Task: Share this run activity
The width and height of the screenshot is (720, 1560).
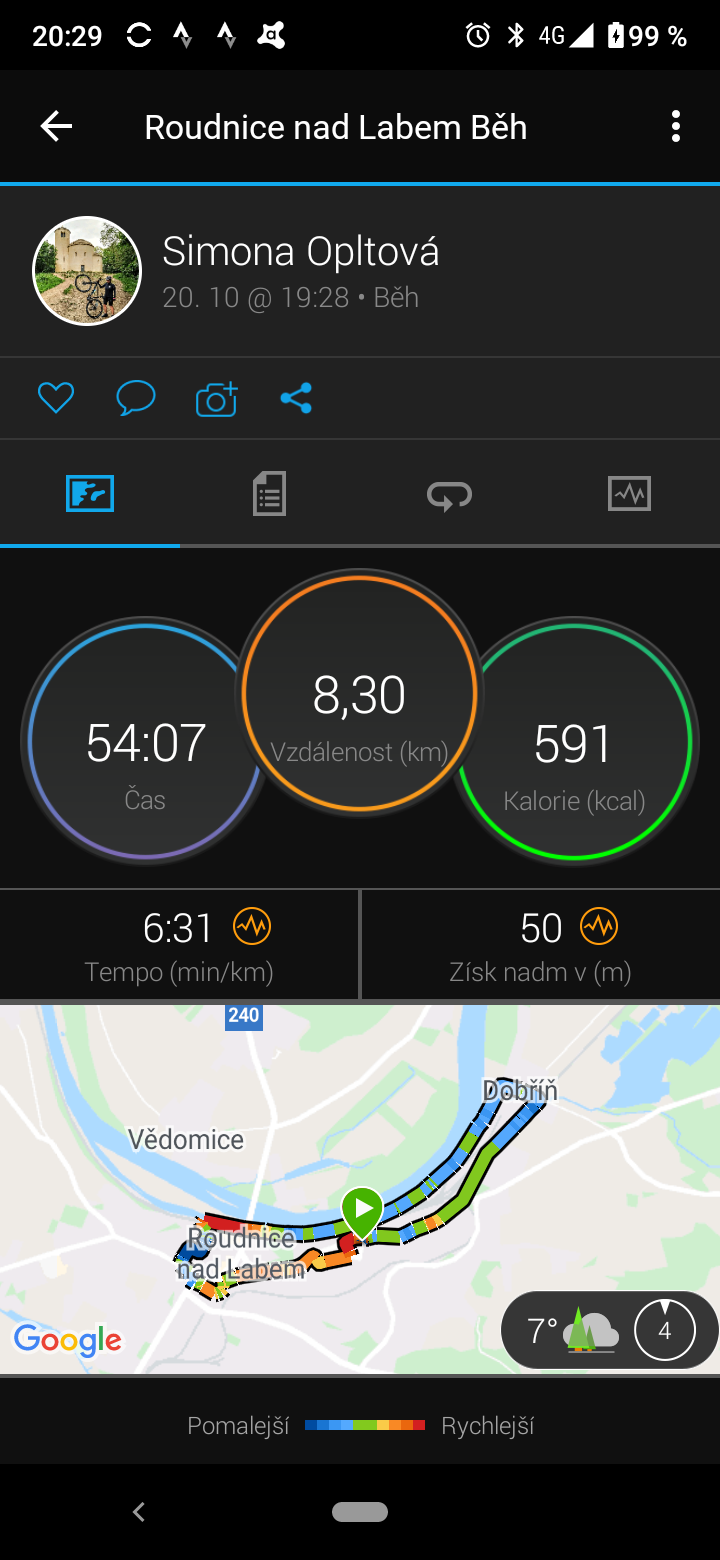Action: 296,398
